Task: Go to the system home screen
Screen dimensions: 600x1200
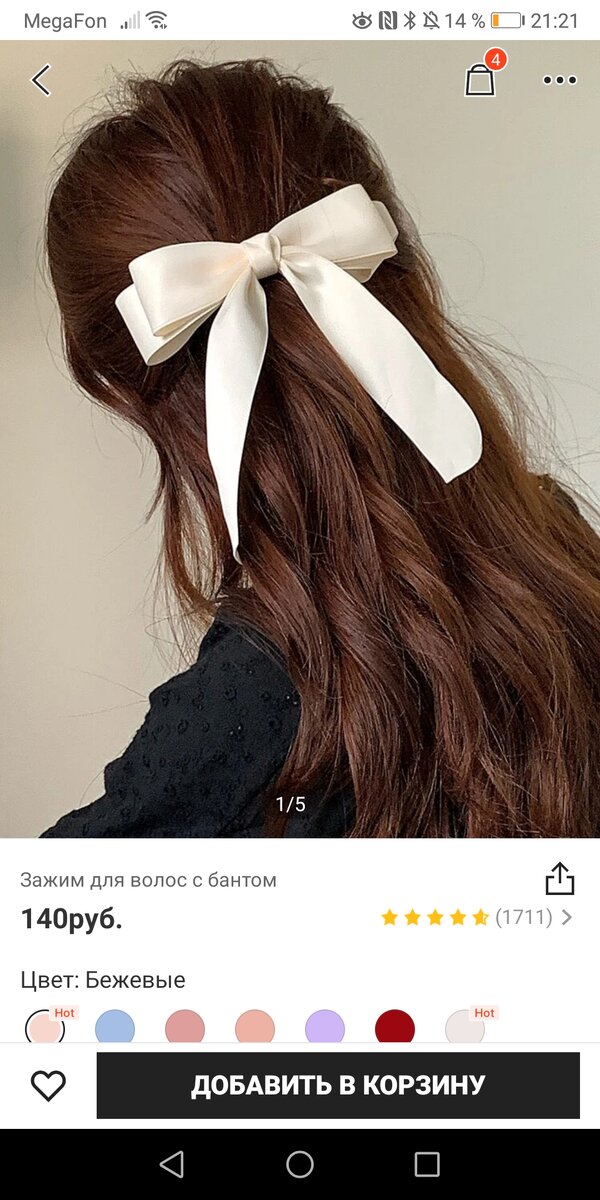Action: (x=300, y=1164)
